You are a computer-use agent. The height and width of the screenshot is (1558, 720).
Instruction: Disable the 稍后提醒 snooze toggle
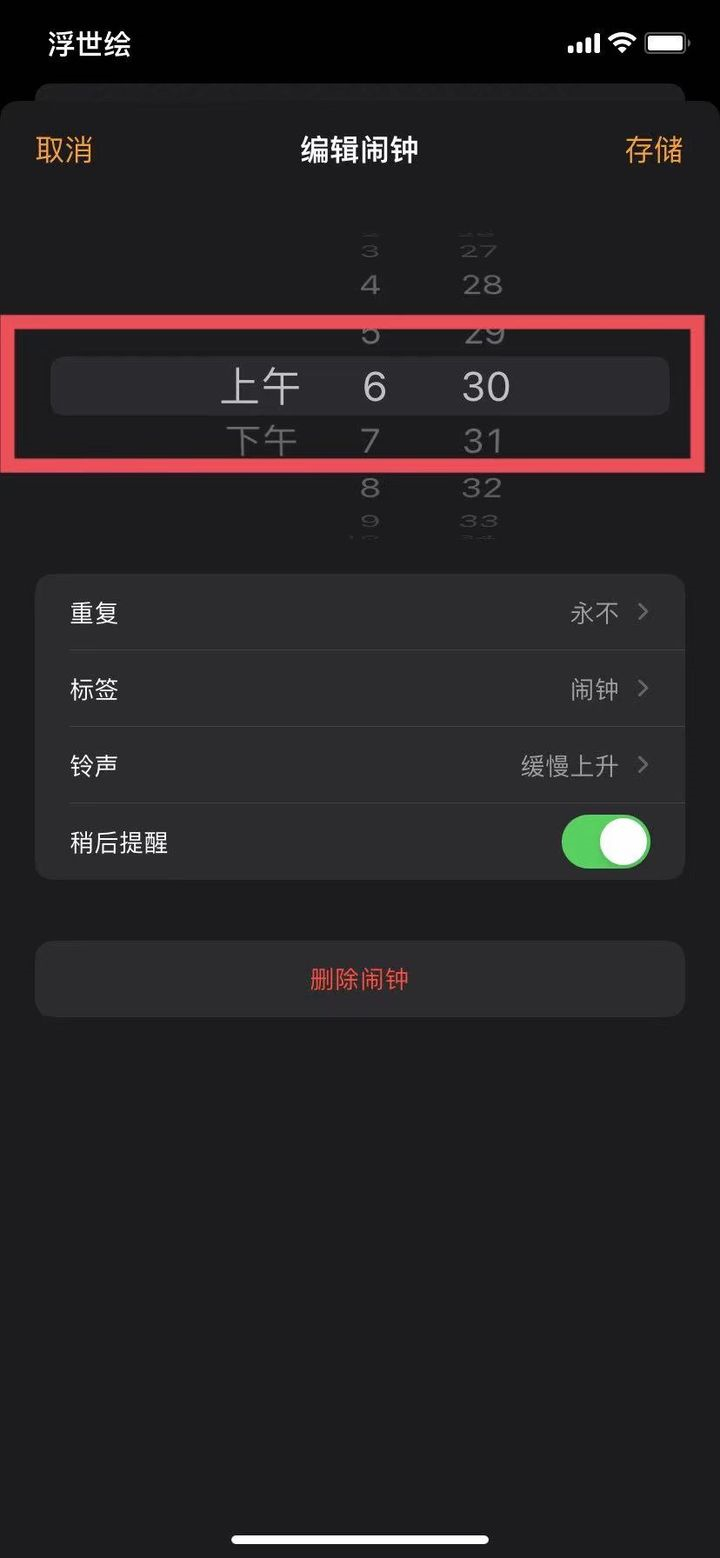pos(606,841)
